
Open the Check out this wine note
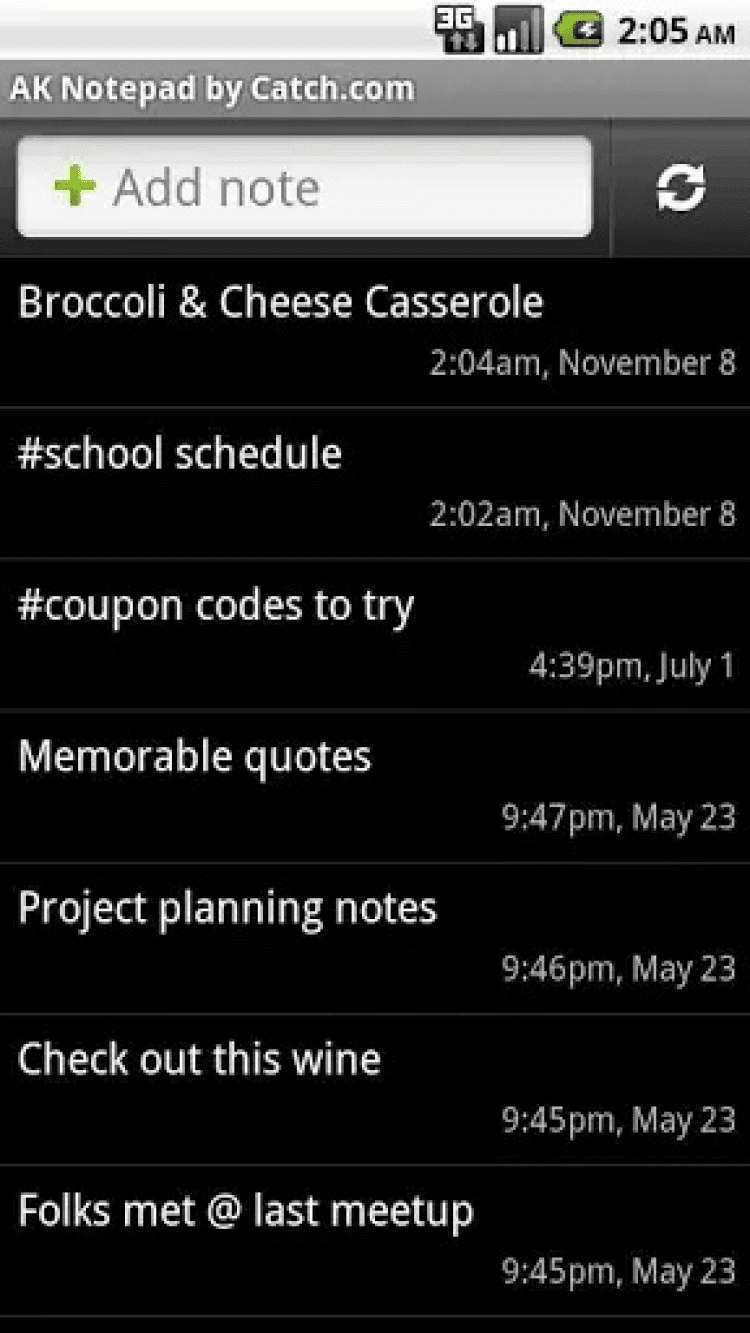pyautogui.click(x=375, y=1089)
